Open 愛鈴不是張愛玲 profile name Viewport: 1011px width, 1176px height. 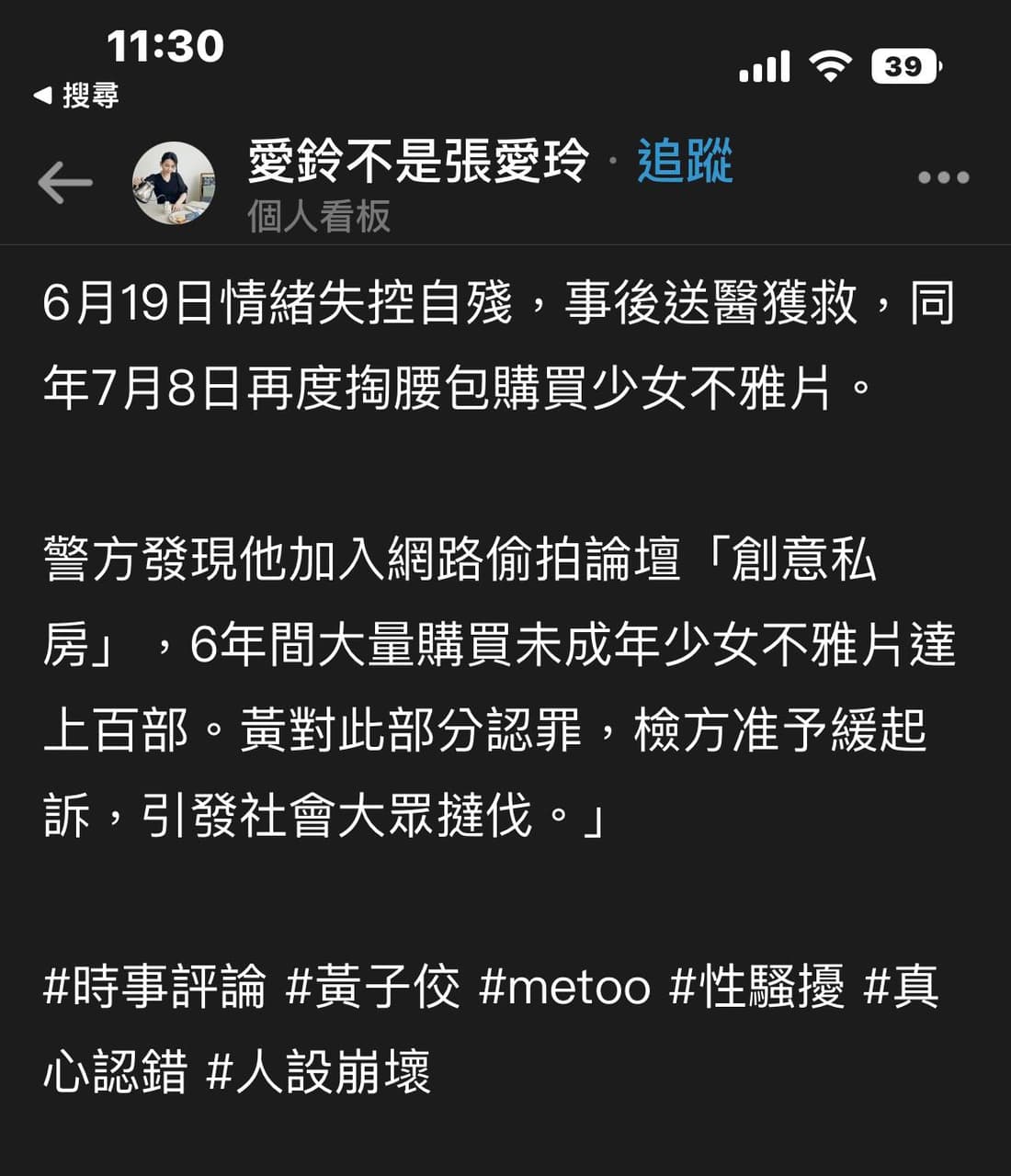tap(418, 161)
